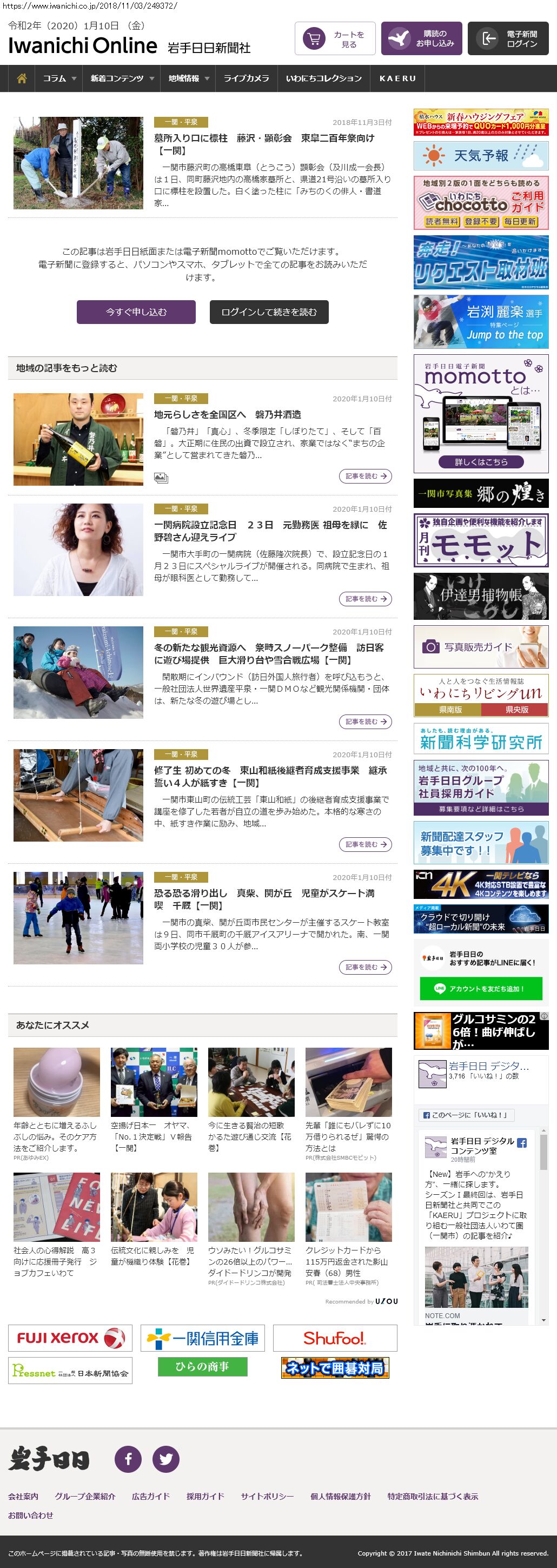This screenshot has height=1568, width=557.
Task: Open the momotto 詳しくはこちら banner
Action: click(481, 461)
